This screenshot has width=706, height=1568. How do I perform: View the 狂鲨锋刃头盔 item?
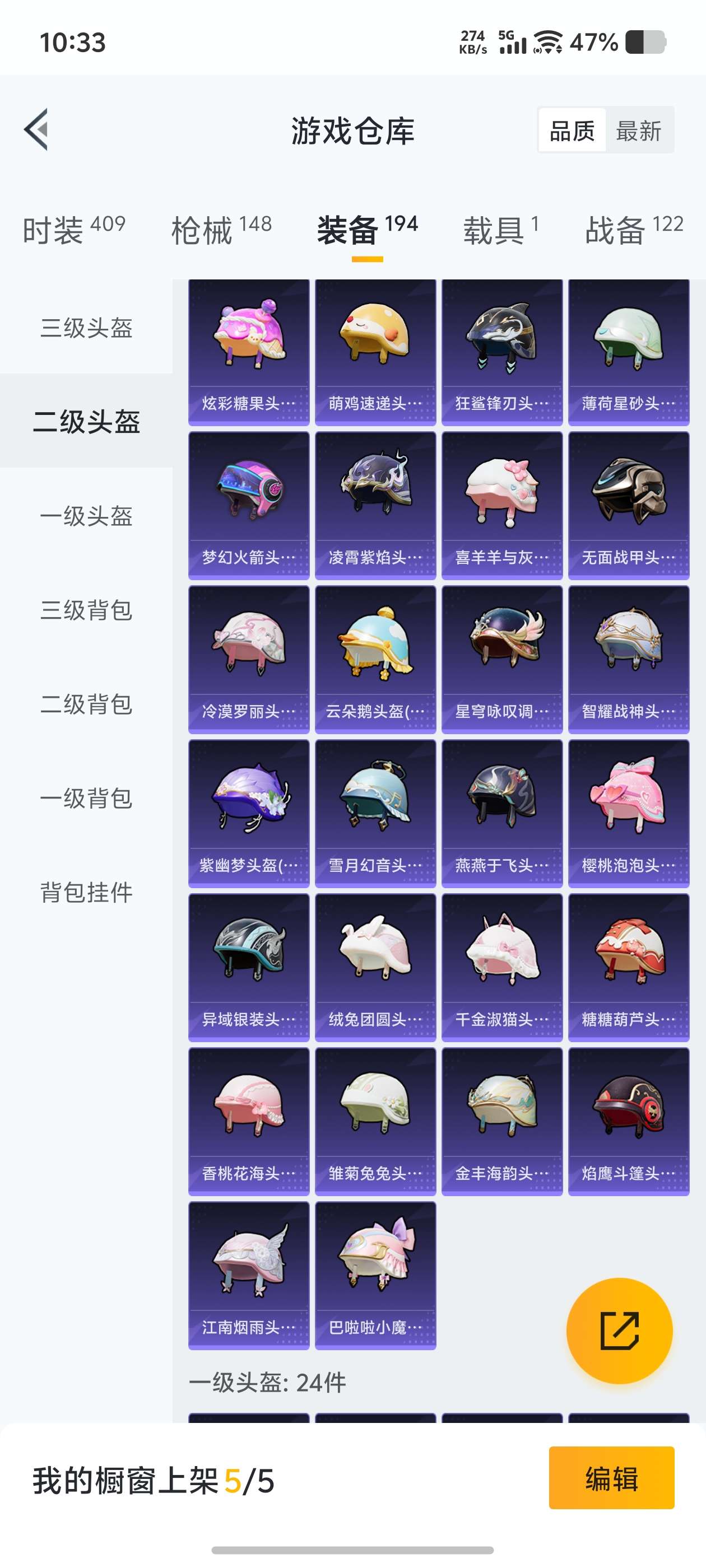[x=502, y=352]
